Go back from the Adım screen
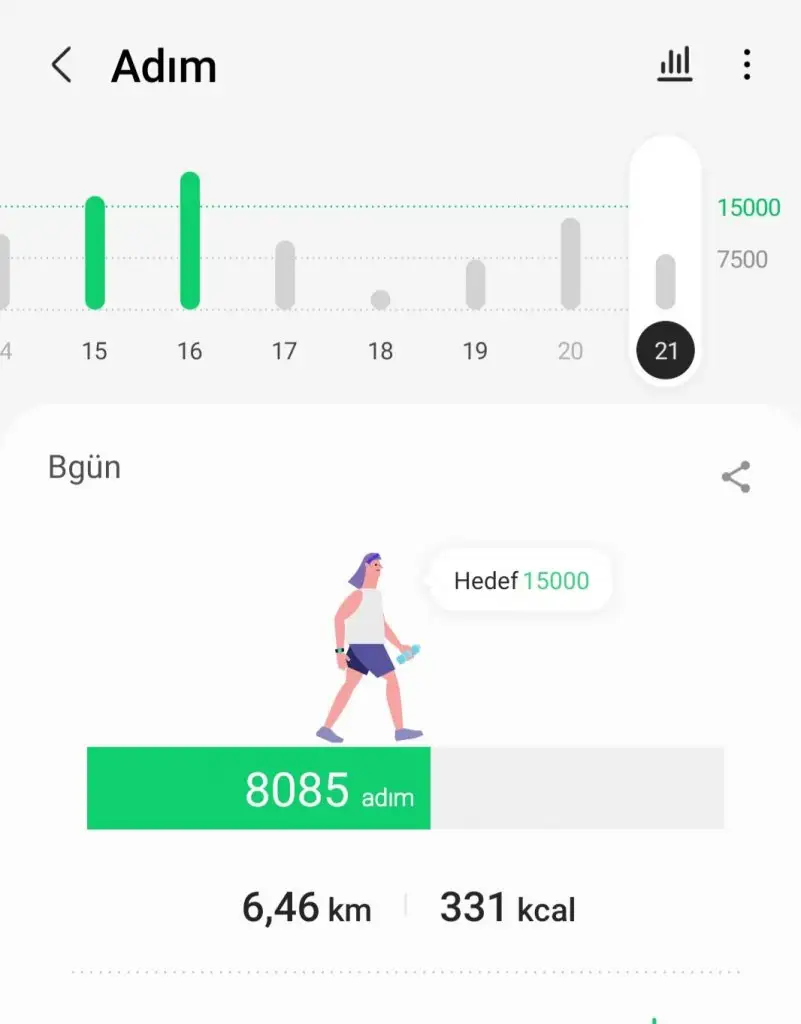The width and height of the screenshot is (801, 1024). point(61,66)
